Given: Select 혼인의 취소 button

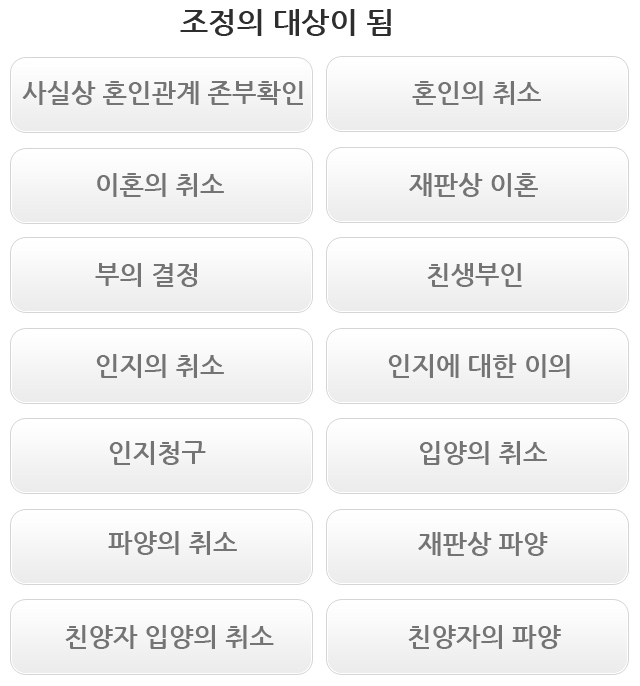Looking at the screenshot, I should click(x=477, y=94).
